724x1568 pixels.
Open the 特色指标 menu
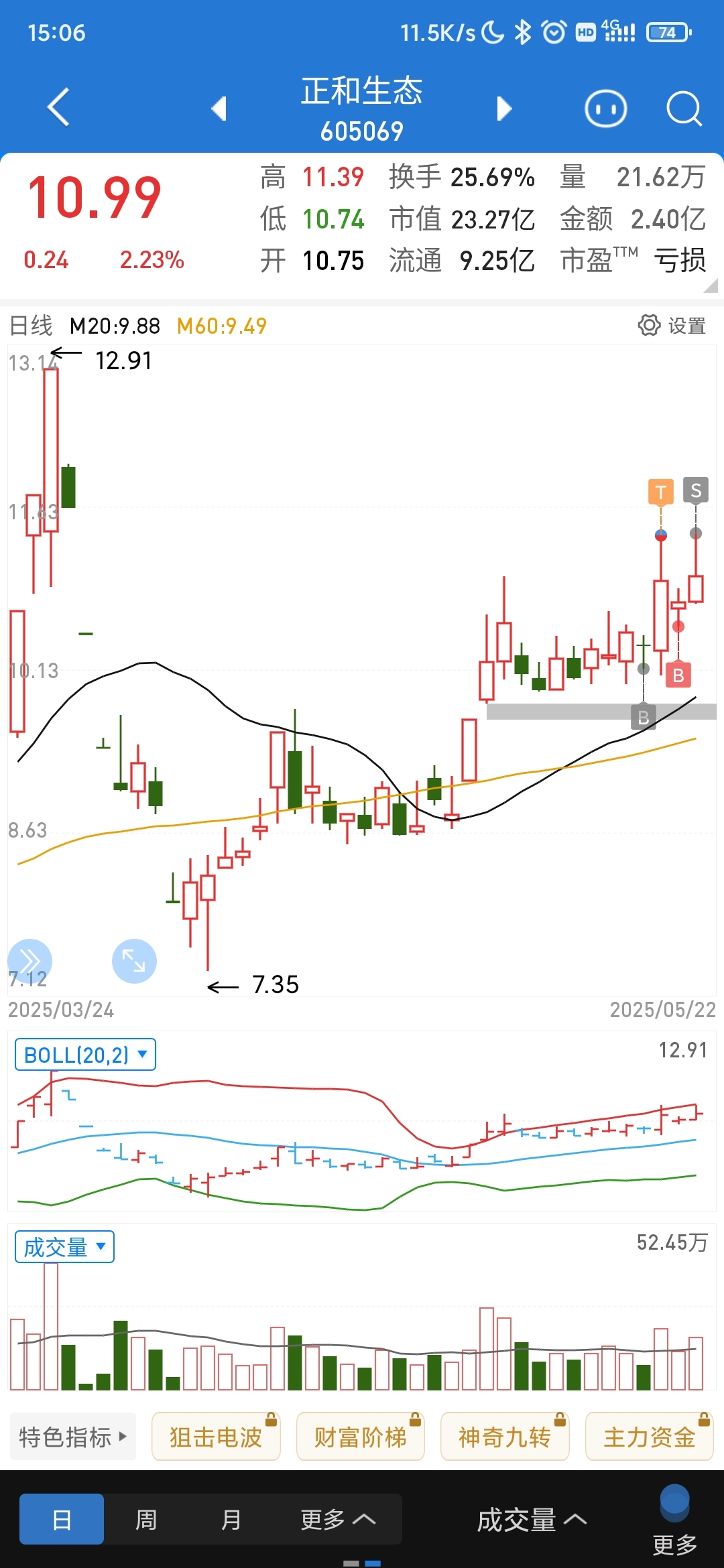[72, 1437]
